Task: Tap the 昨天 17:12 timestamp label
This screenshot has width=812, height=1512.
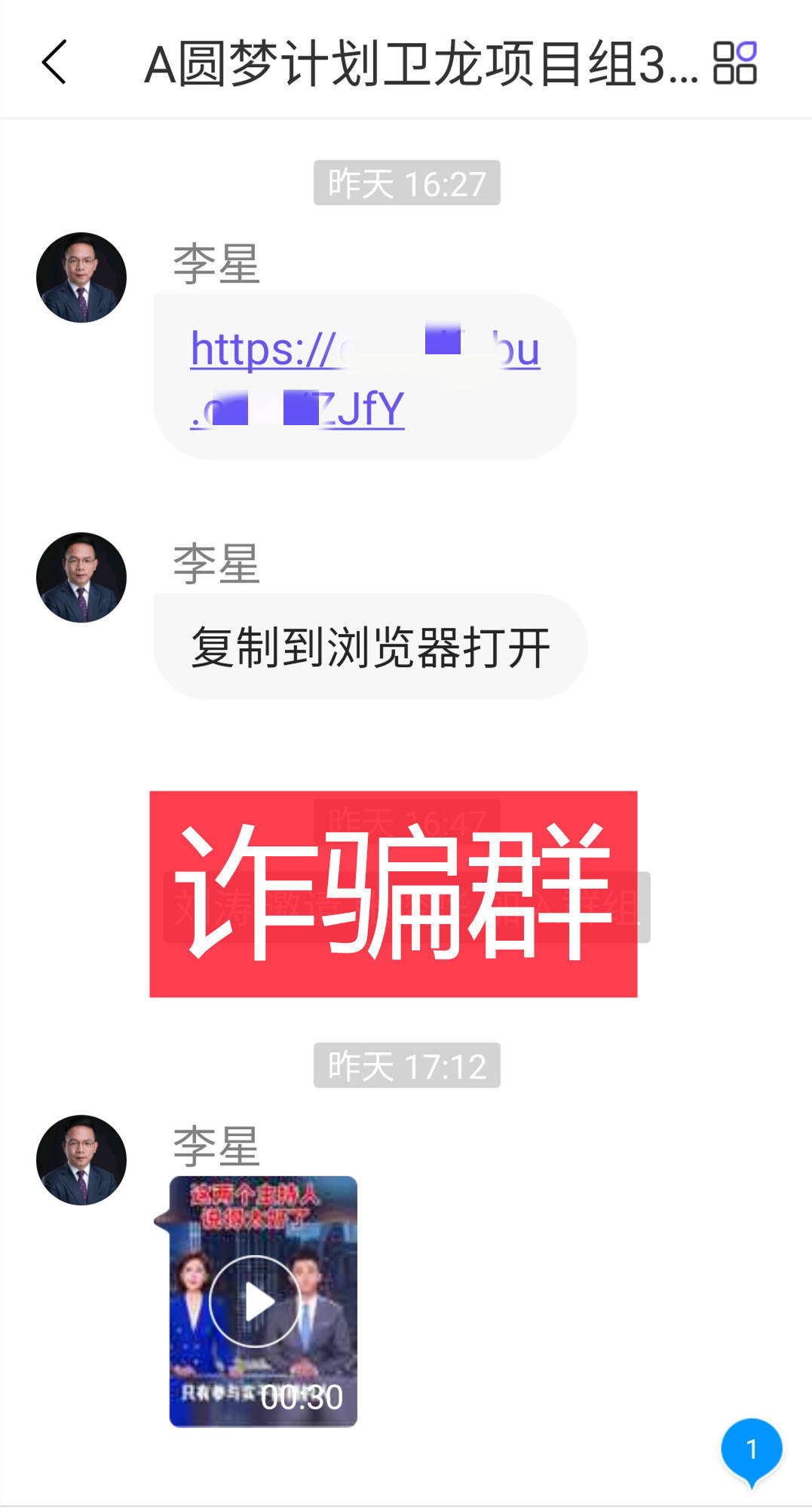Action: point(406,1065)
